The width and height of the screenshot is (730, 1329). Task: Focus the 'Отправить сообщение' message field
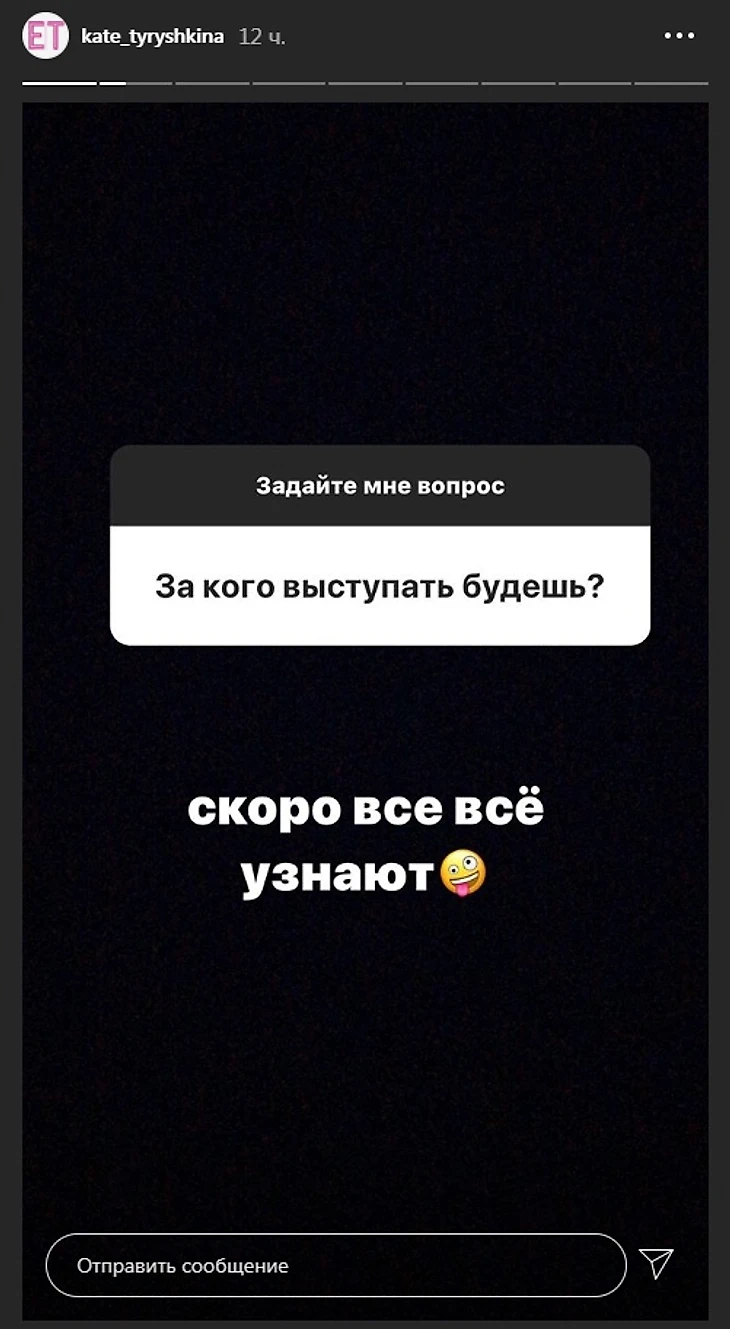(336, 1265)
